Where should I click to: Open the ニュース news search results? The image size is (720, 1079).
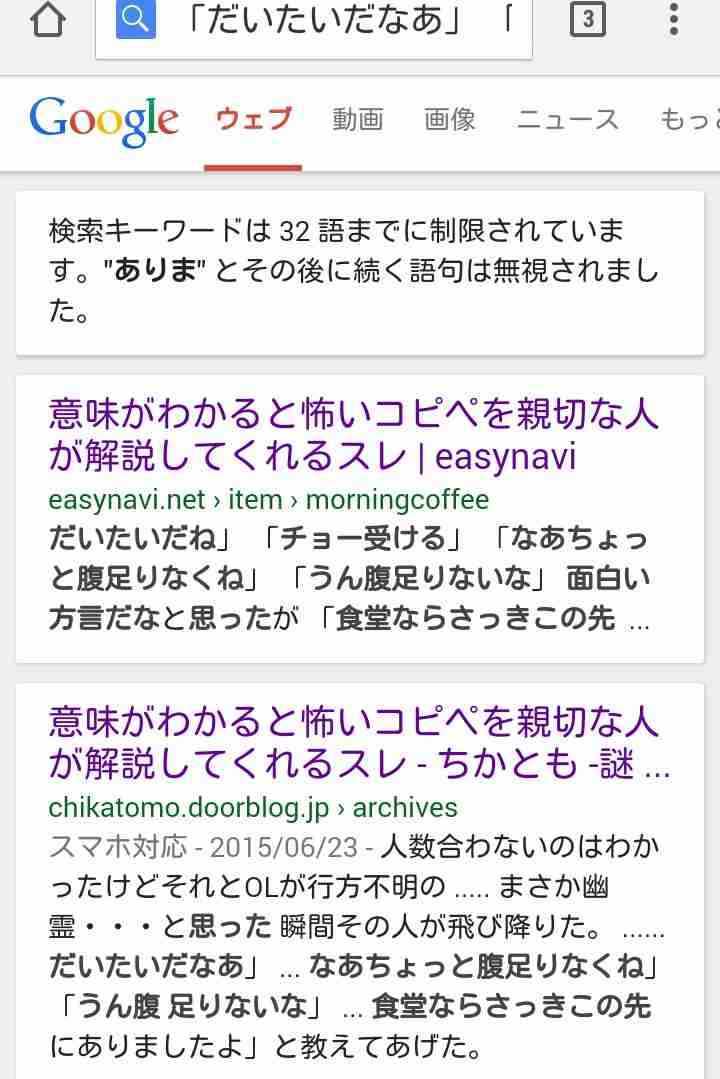tap(567, 120)
